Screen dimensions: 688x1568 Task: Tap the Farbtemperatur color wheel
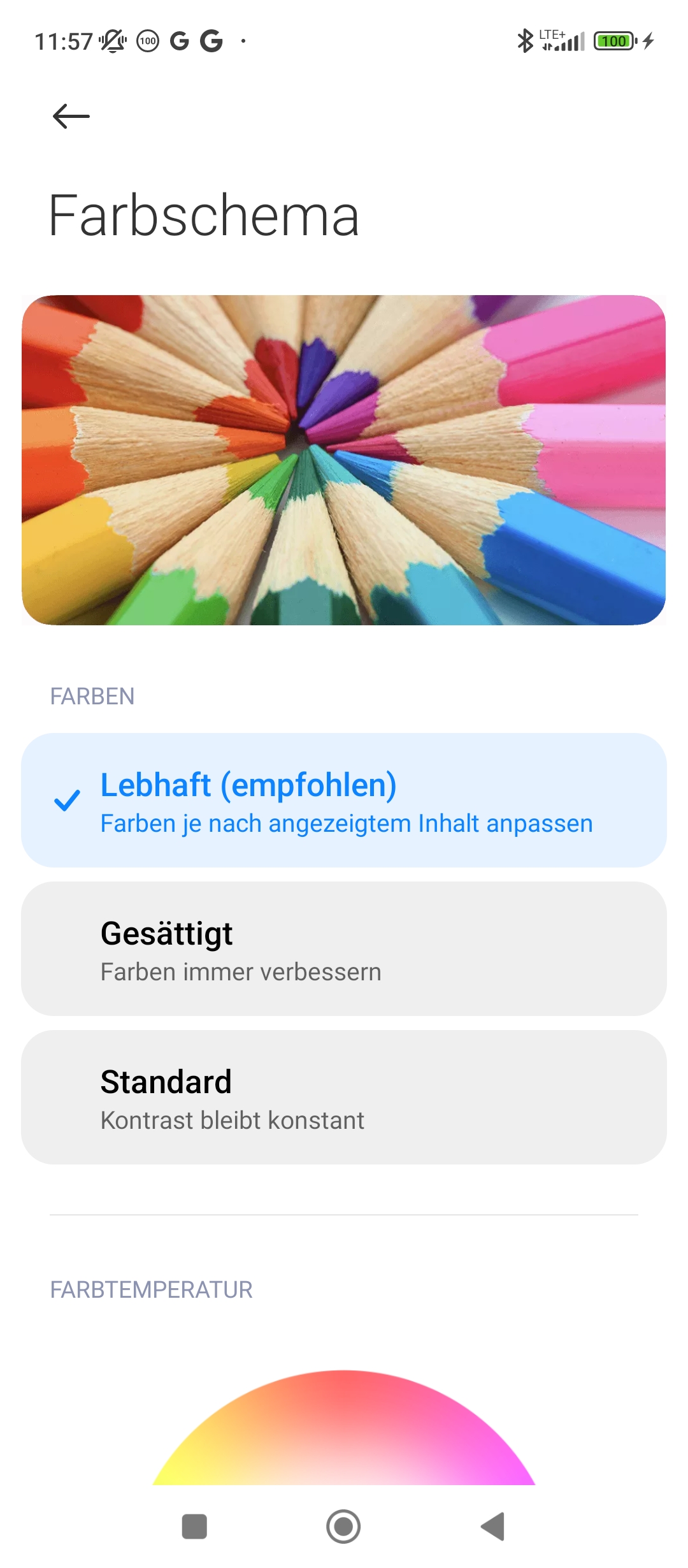pyautogui.click(x=344, y=1428)
